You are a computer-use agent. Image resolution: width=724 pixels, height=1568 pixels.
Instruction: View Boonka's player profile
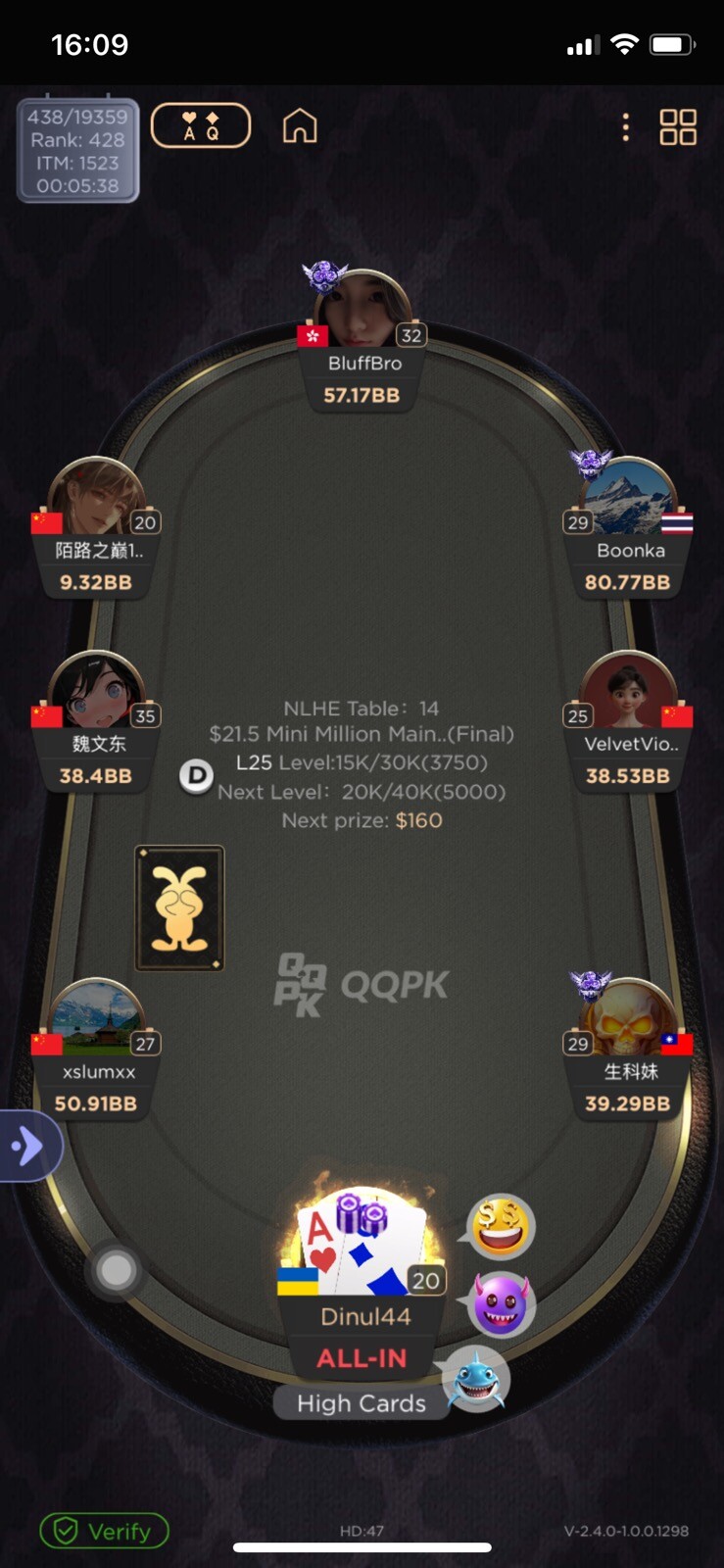[627, 498]
